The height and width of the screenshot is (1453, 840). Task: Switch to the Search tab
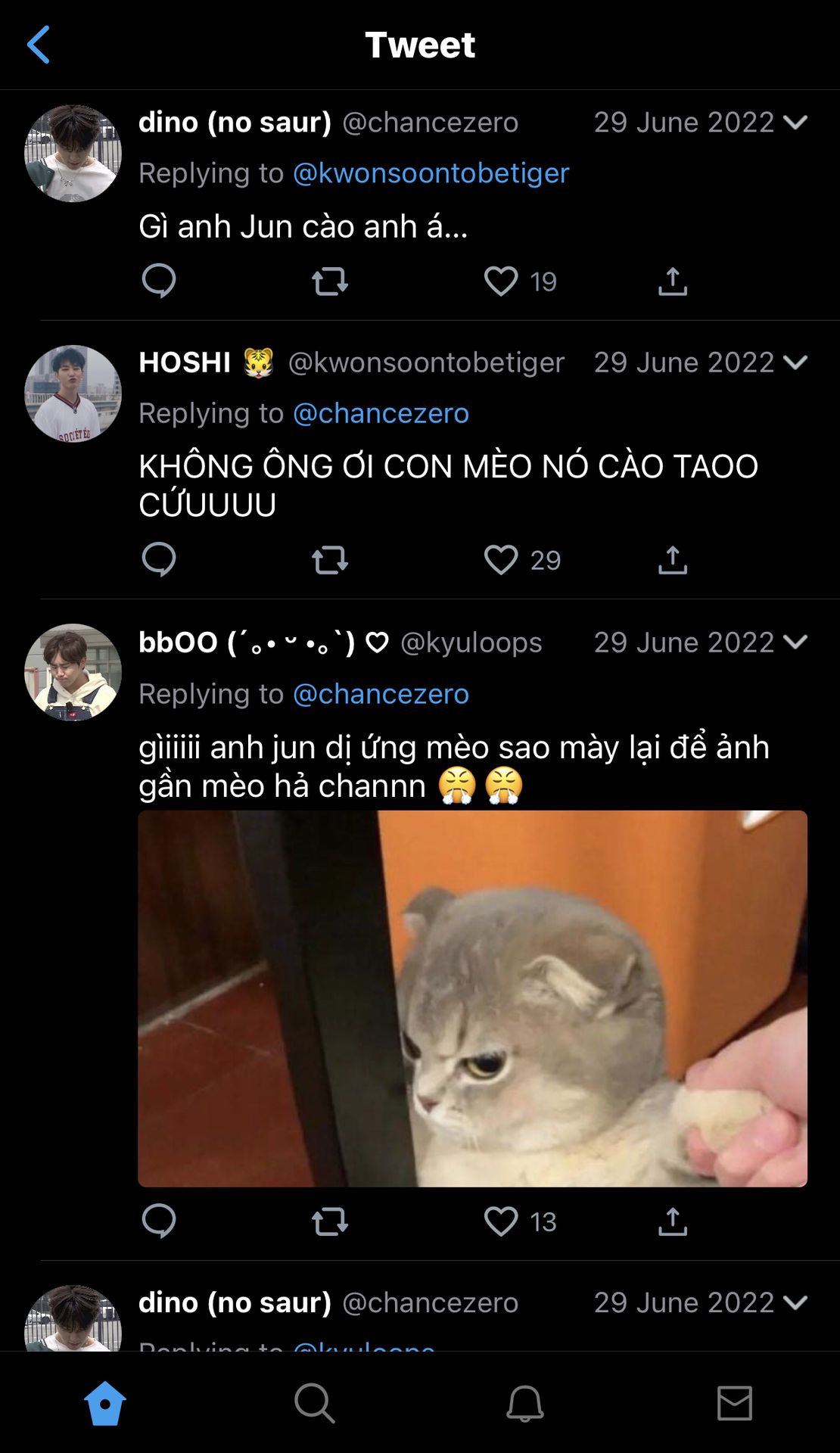315,1404
